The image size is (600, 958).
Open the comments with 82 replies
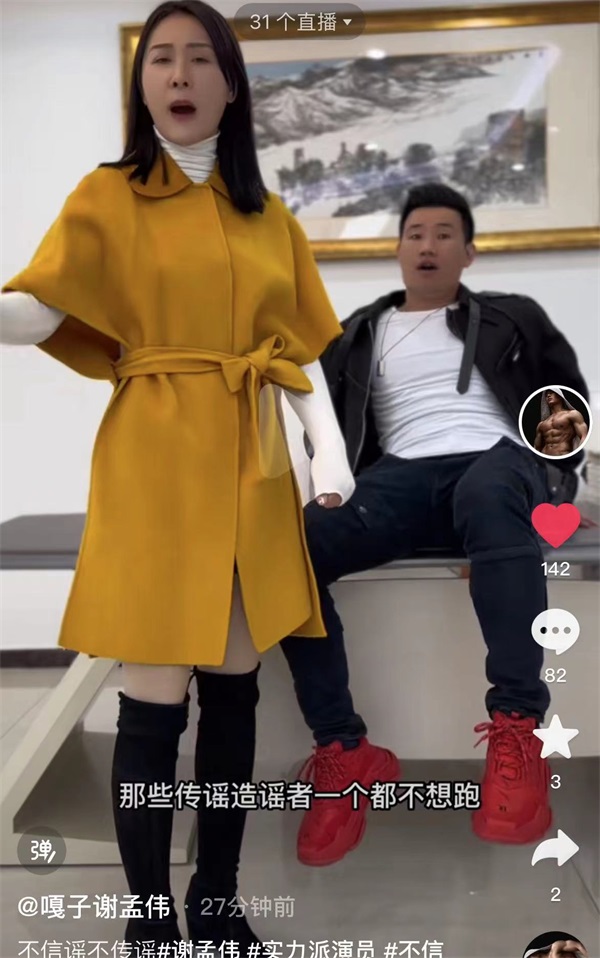pyautogui.click(x=555, y=632)
